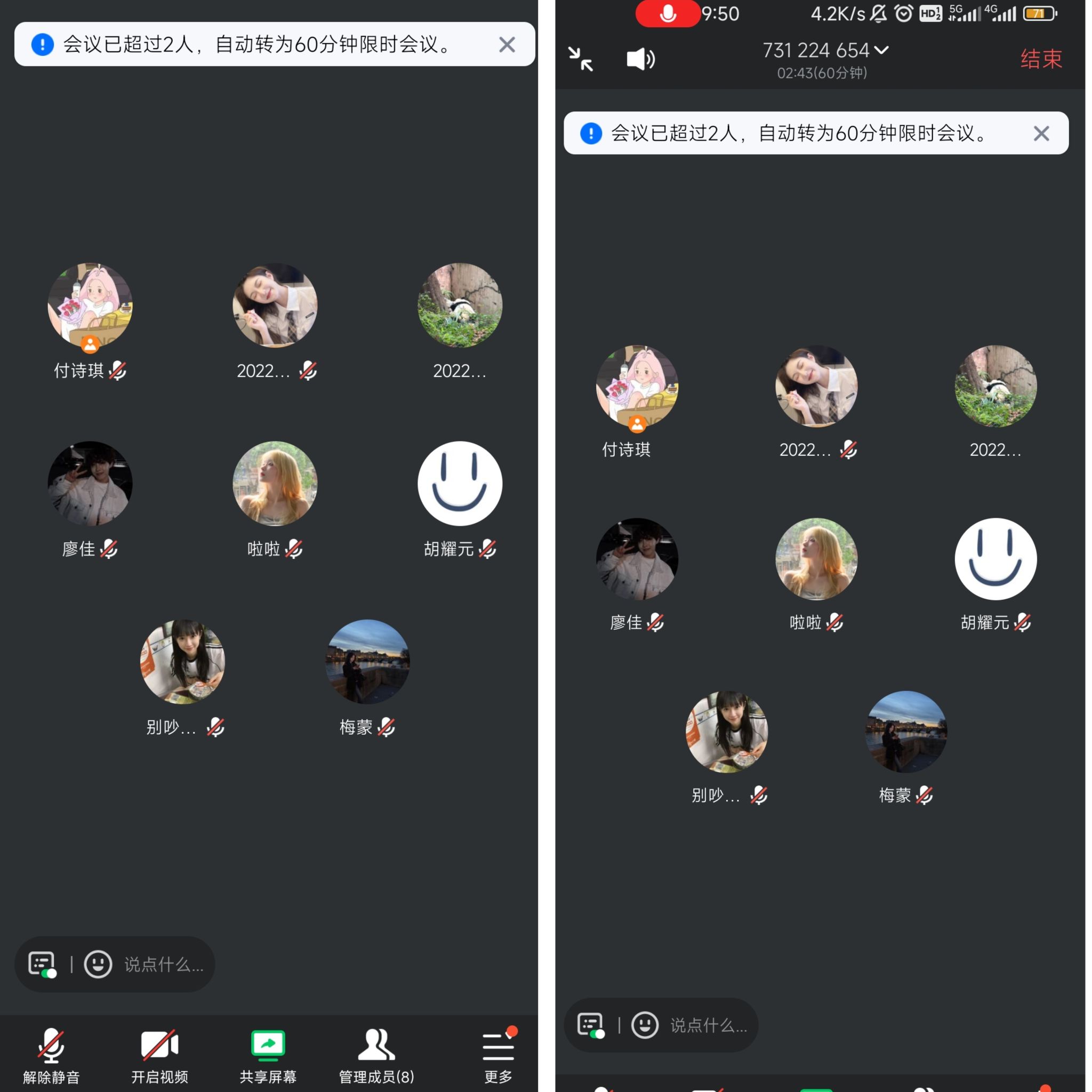Turn on camera with 开启视频
1092x1092 pixels.
(x=159, y=1055)
